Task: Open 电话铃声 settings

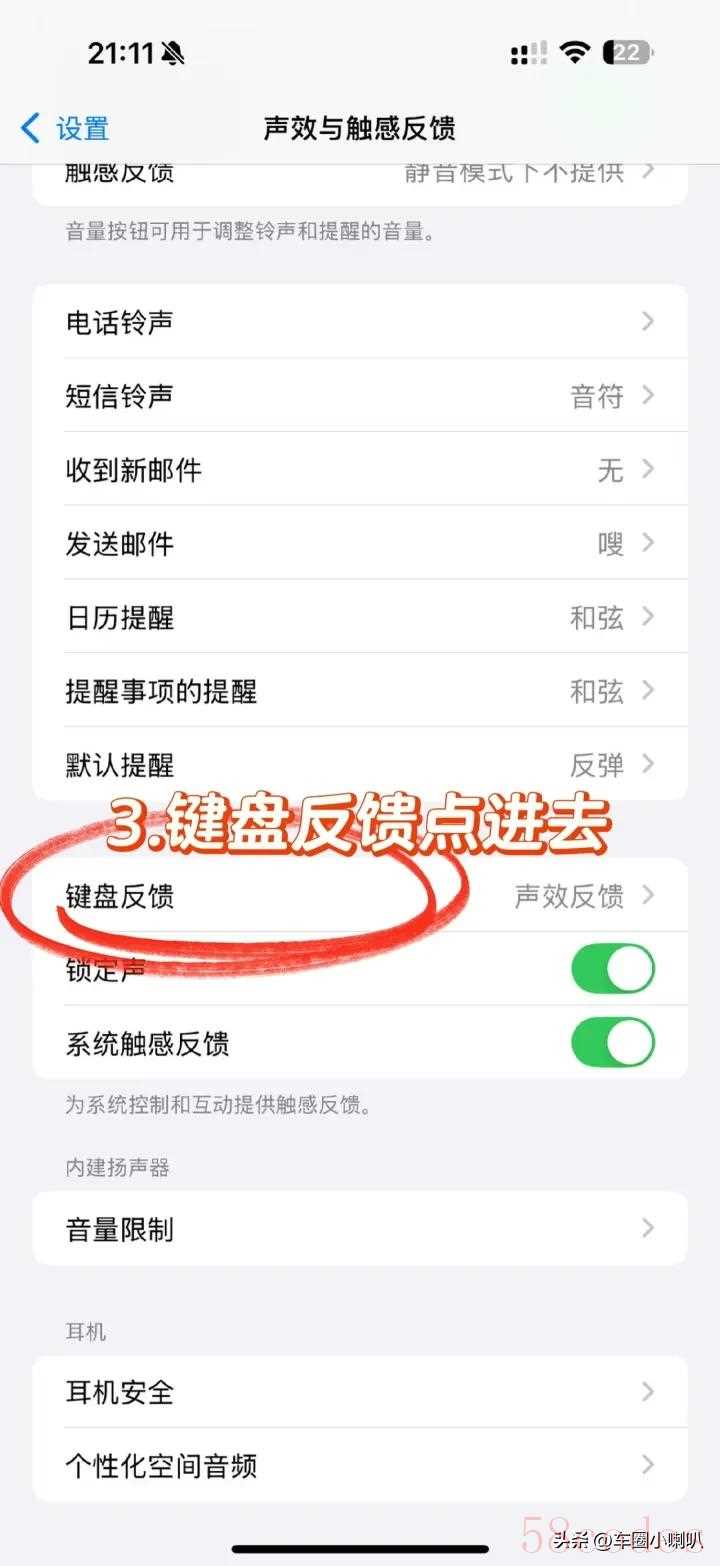Action: [360, 322]
